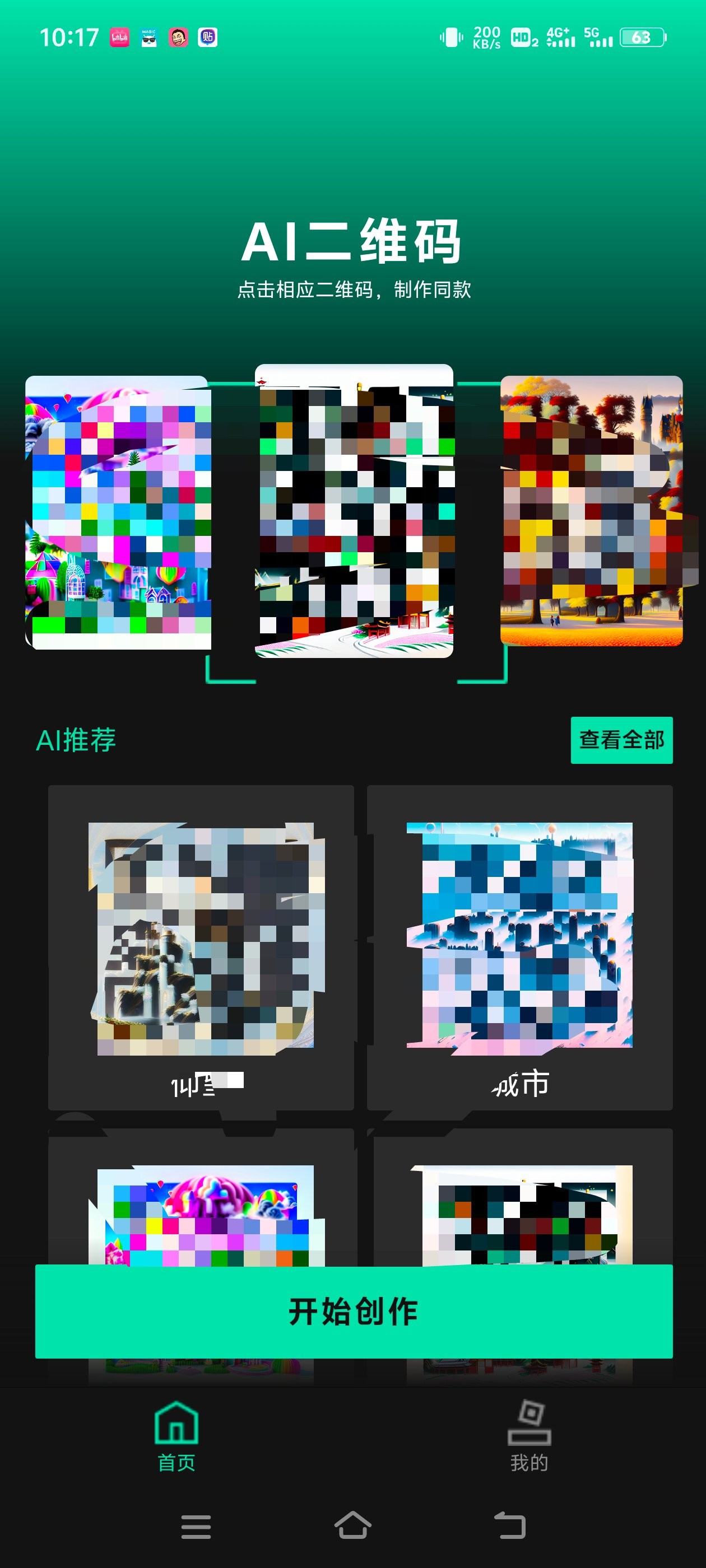Open the 城市 recommended QR card
Viewport: 706px width, 1568px height.
[519, 946]
